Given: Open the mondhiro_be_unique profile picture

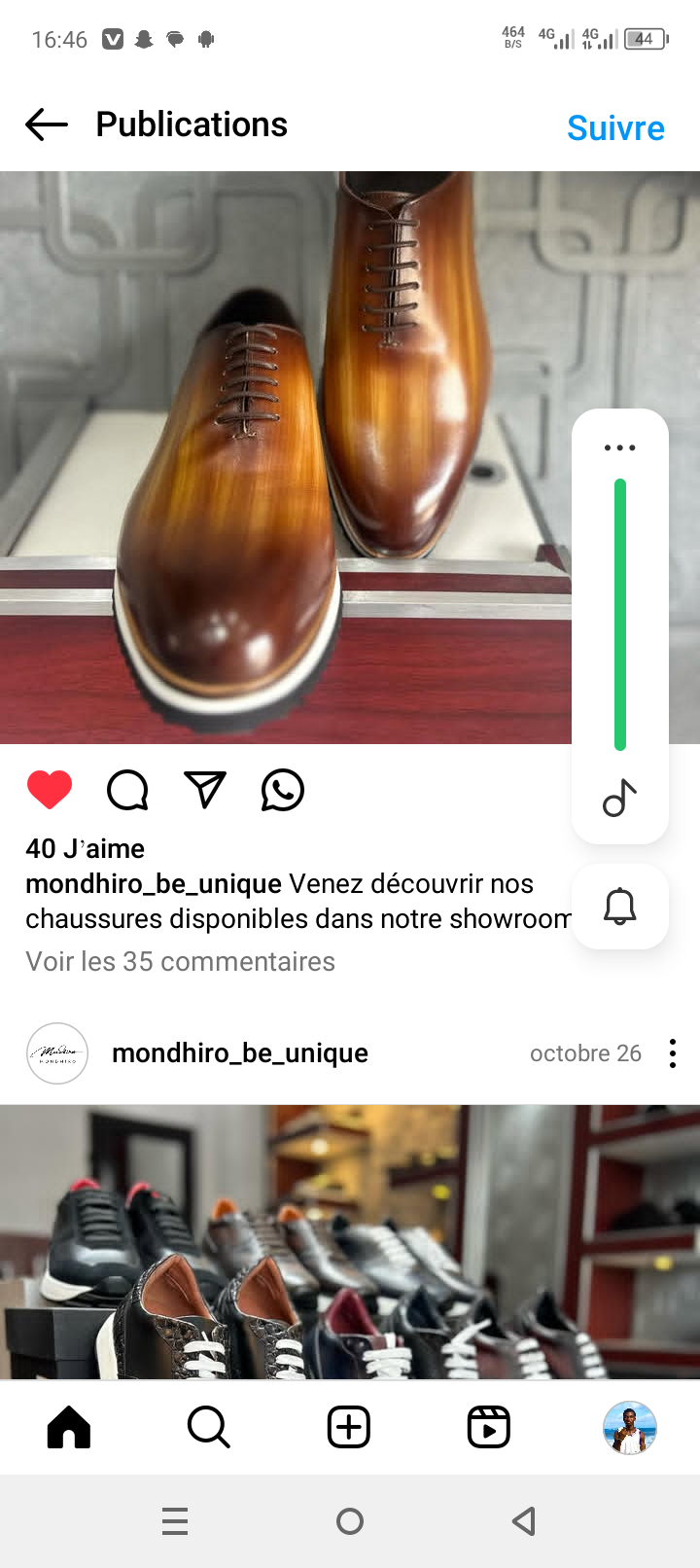Looking at the screenshot, I should click(x=57, y=1053).
